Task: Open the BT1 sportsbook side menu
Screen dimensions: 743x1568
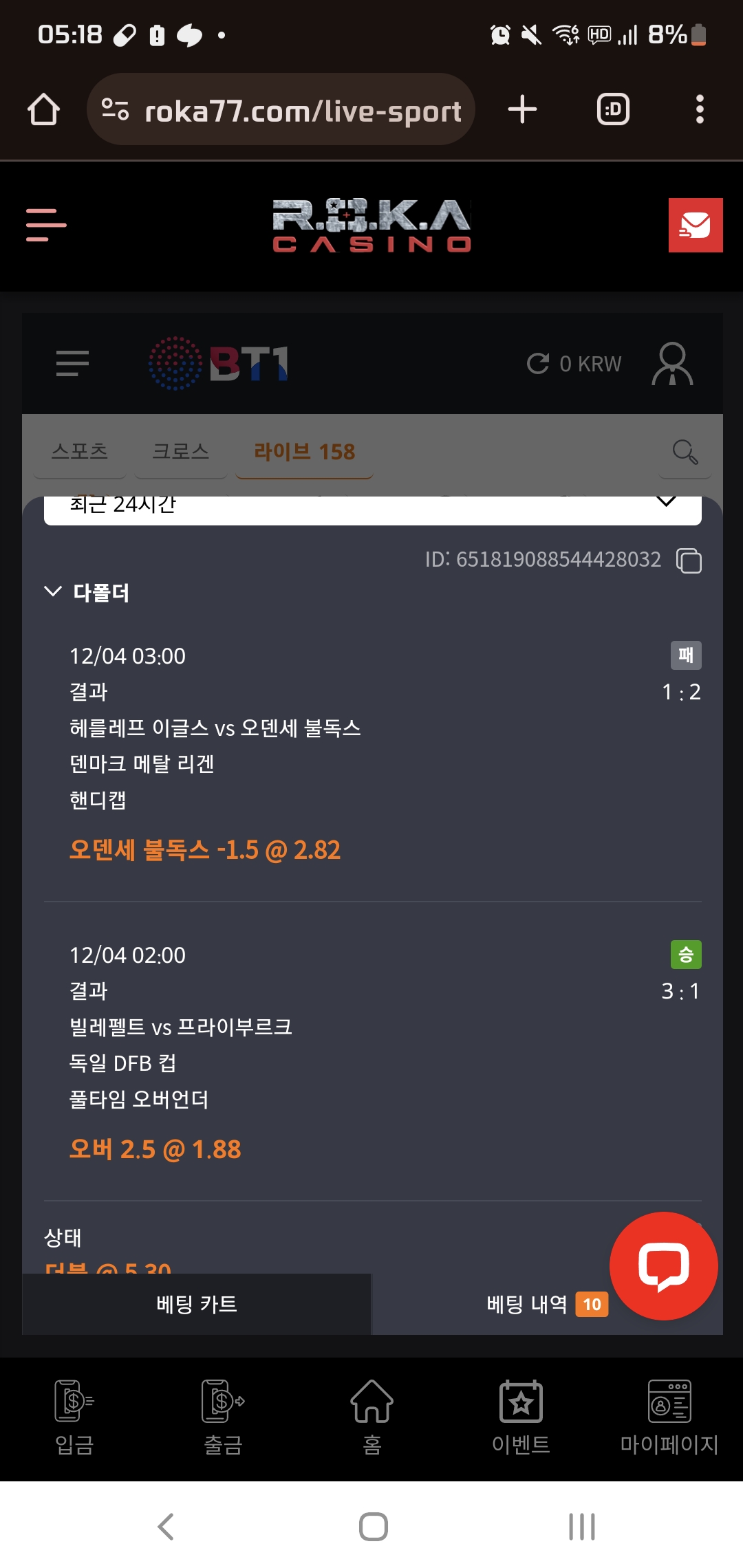Action: coord(72,363)
